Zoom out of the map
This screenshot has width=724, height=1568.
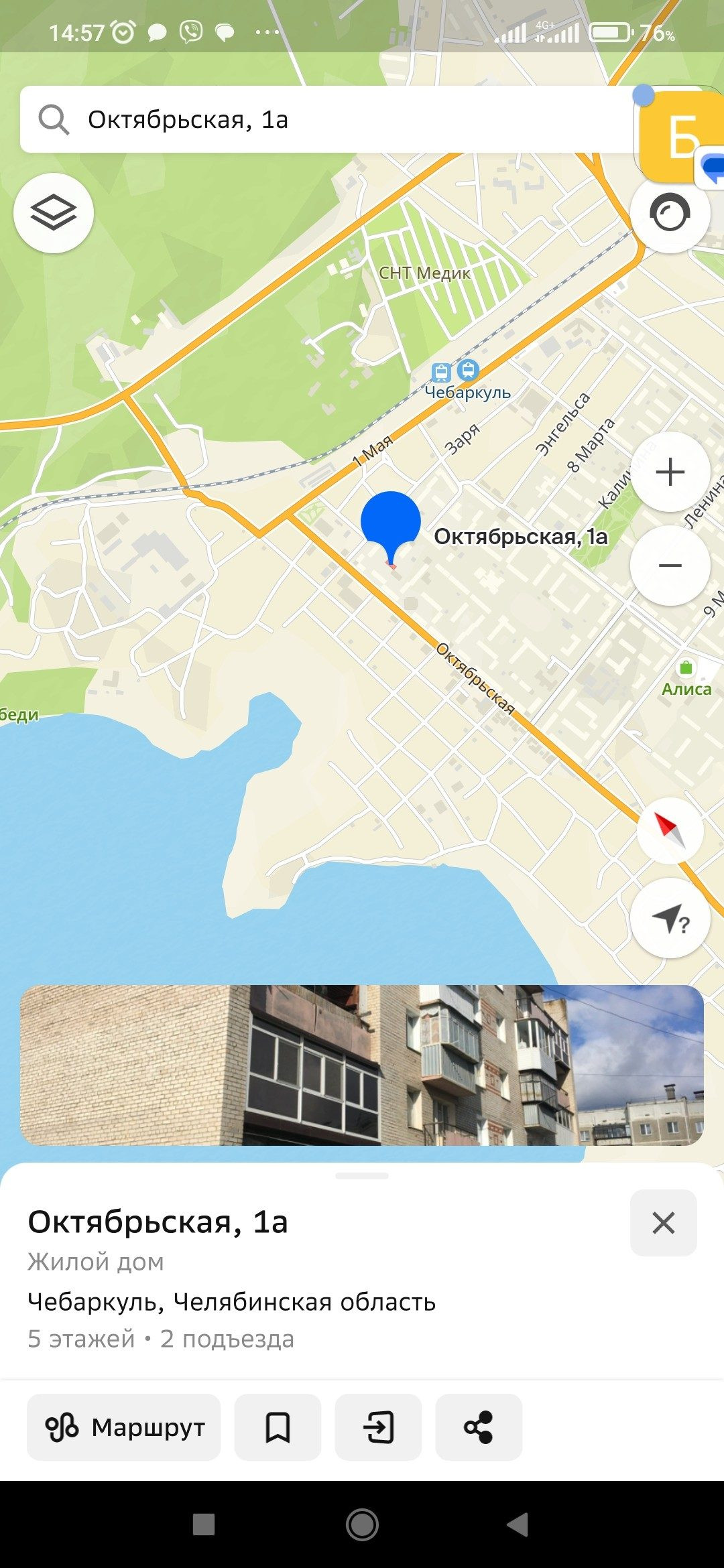(x=670, y=566)
